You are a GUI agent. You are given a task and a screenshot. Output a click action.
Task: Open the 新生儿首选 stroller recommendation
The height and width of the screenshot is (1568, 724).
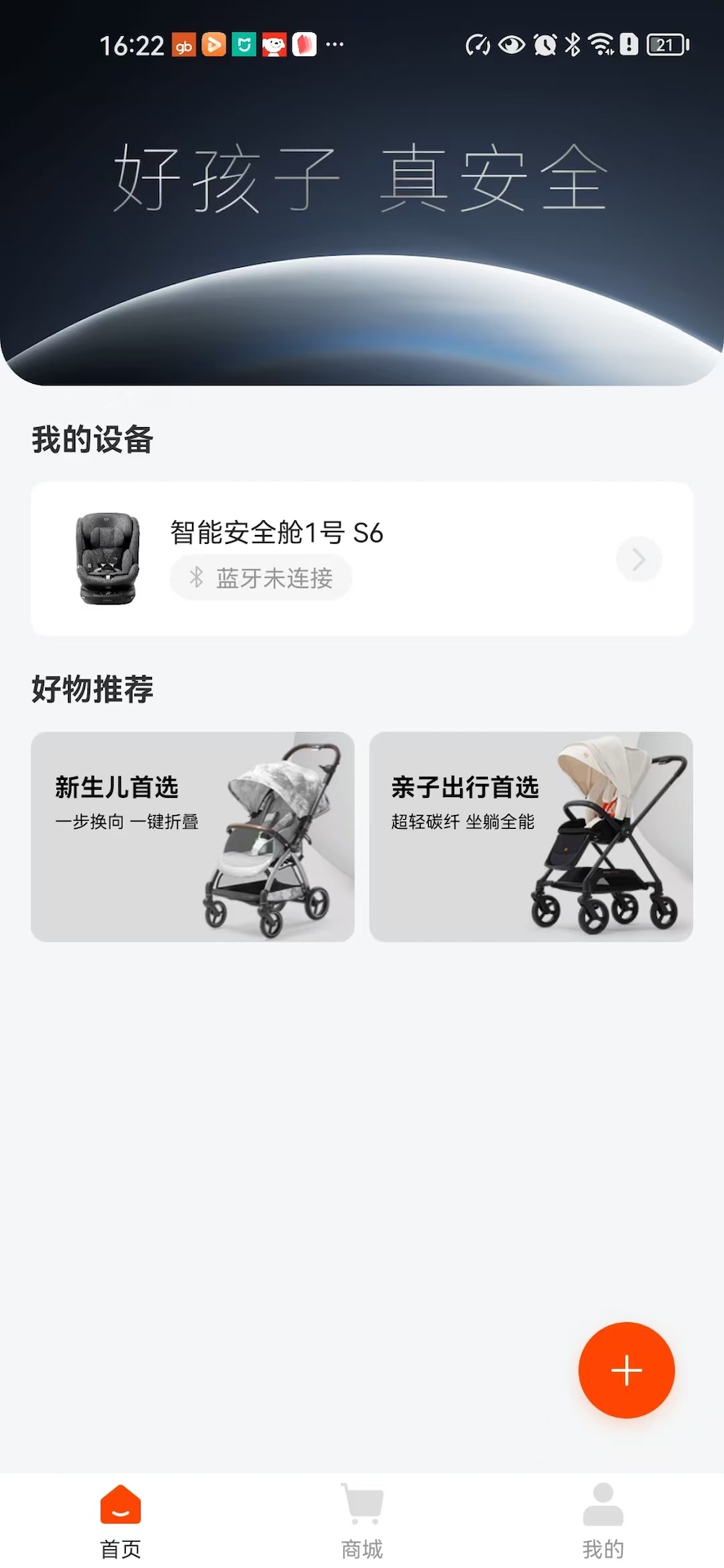tap(193, 836)
